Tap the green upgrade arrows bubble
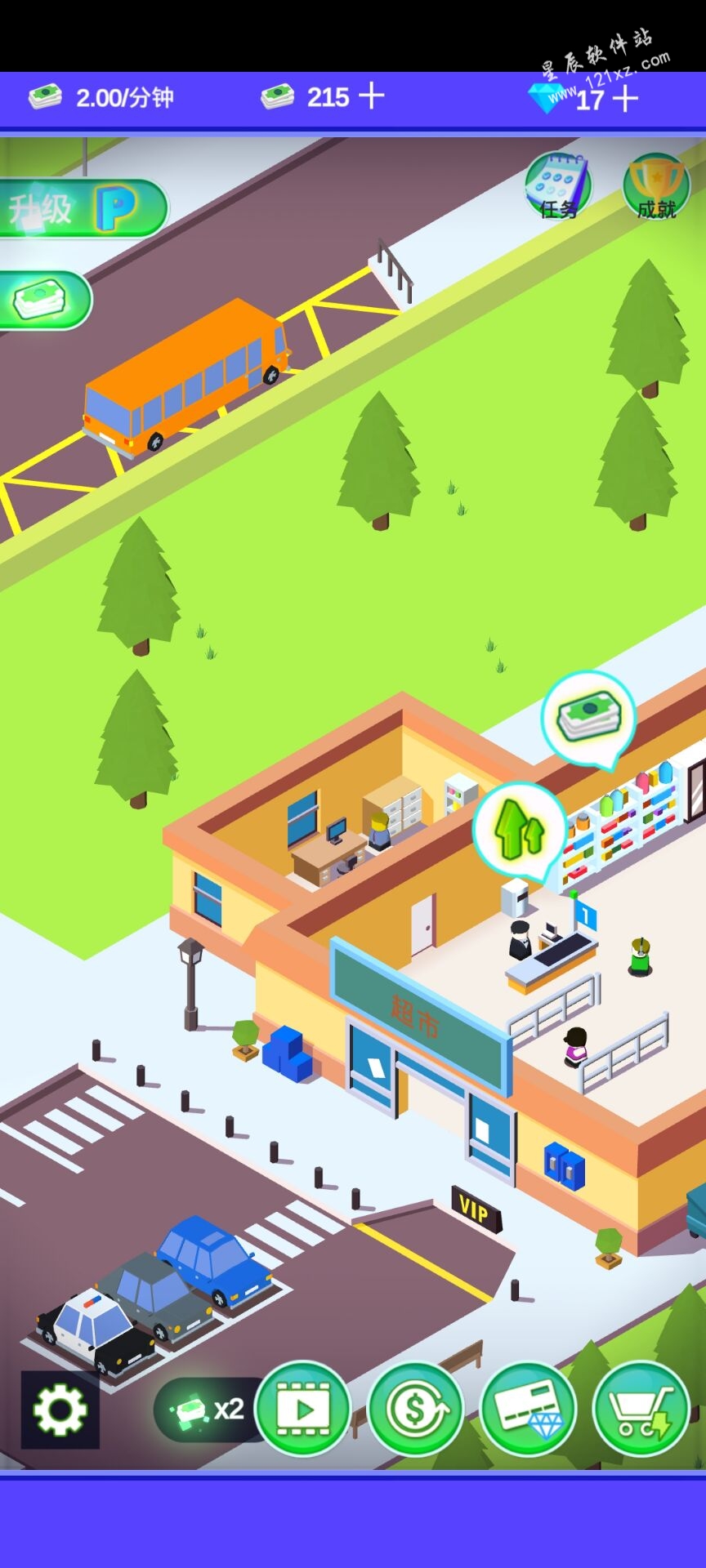706x1568 pixels. (x=519, y=827)
